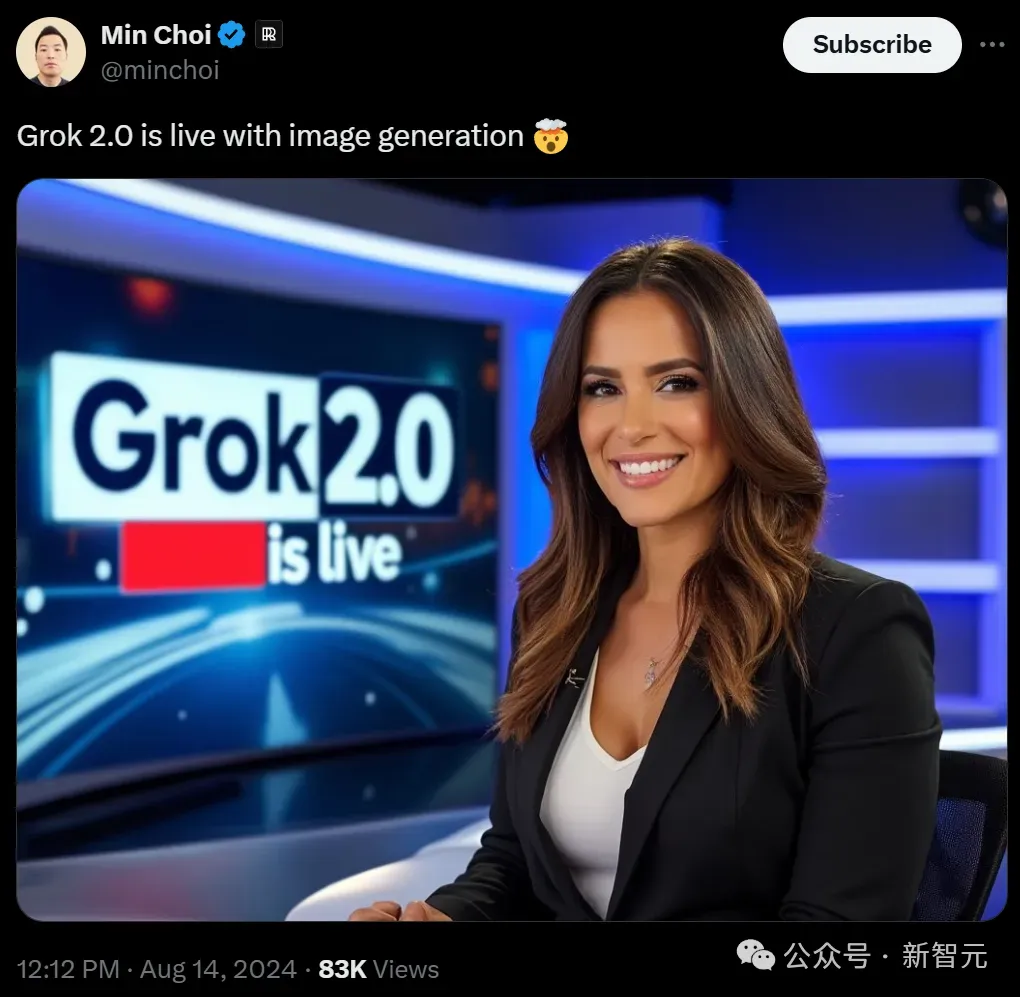View the Grok 2.0 image full screen

tap(511, 549)
